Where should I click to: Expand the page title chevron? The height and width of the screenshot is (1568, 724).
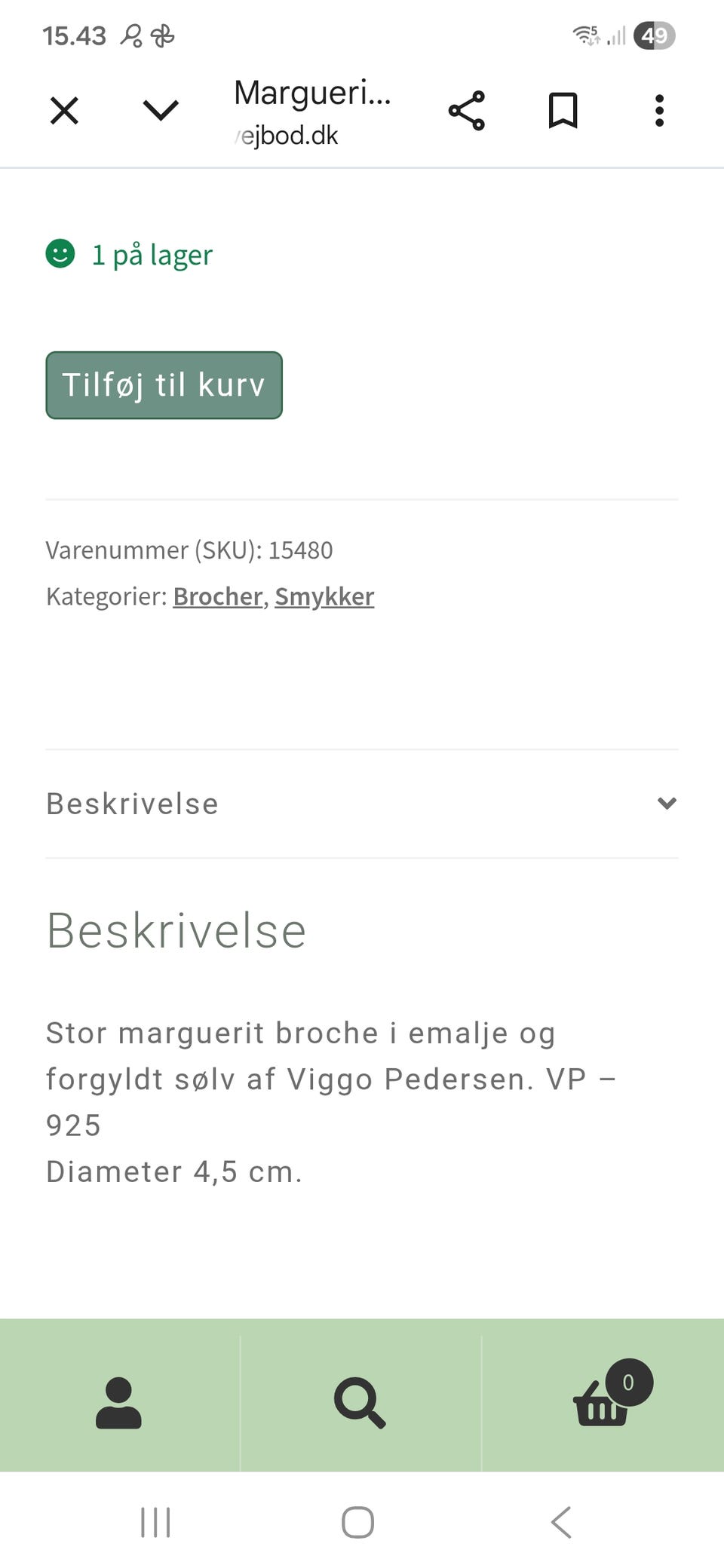pos(160,111)
